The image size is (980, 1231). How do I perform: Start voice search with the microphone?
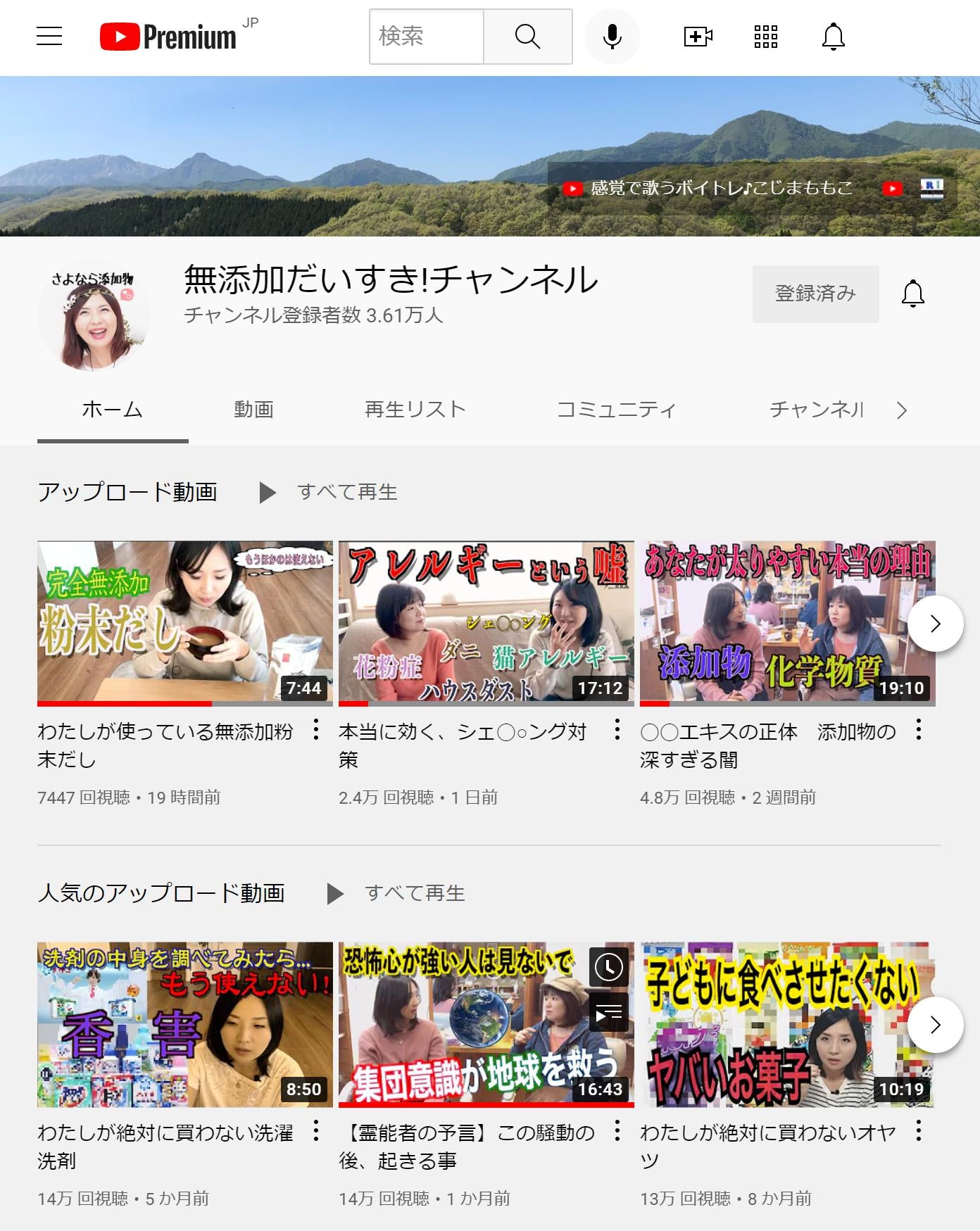pyautogui.click(x=612, y=36)
